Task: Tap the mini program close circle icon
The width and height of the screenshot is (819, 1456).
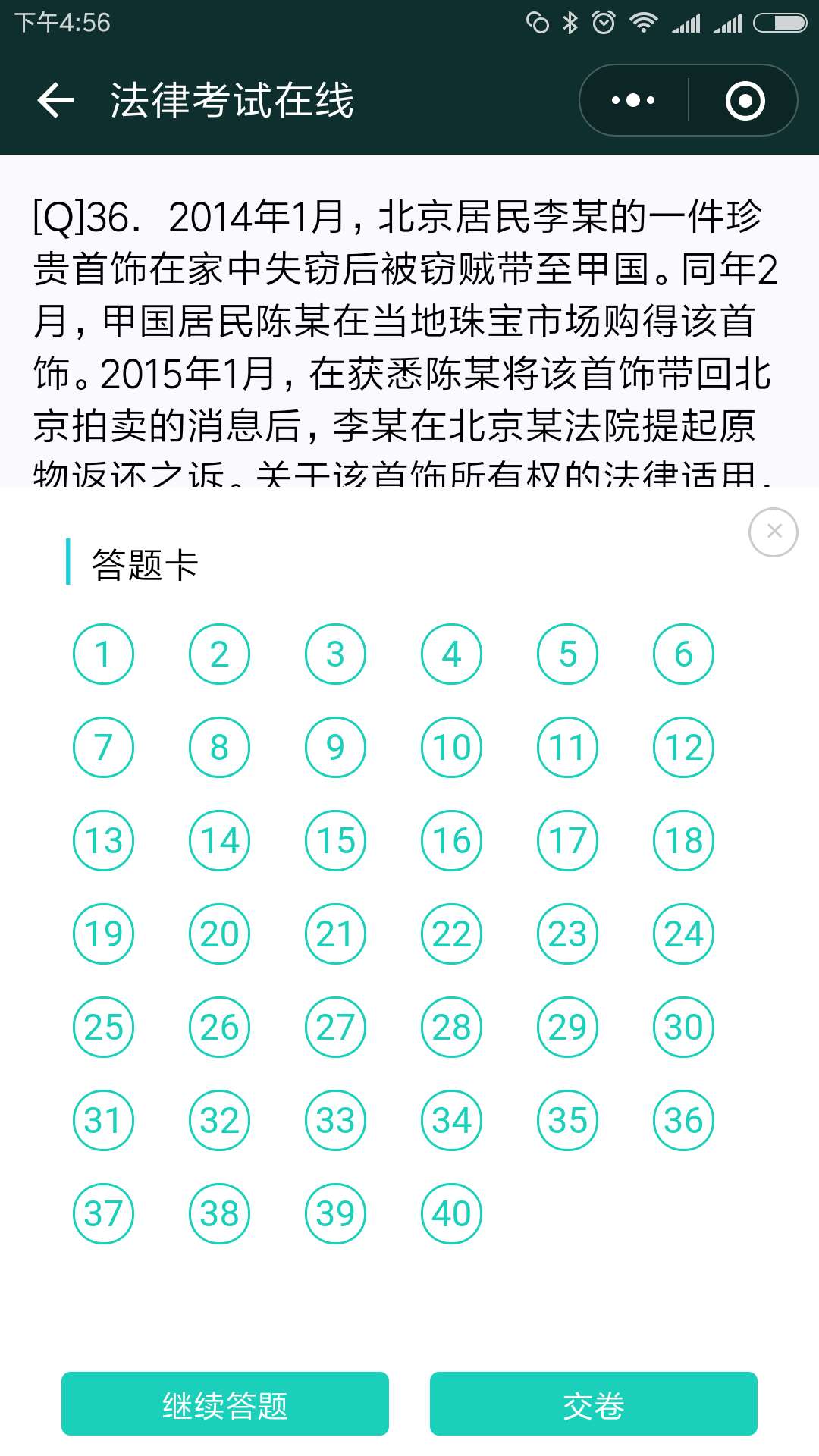Action: tap(745, 100)
